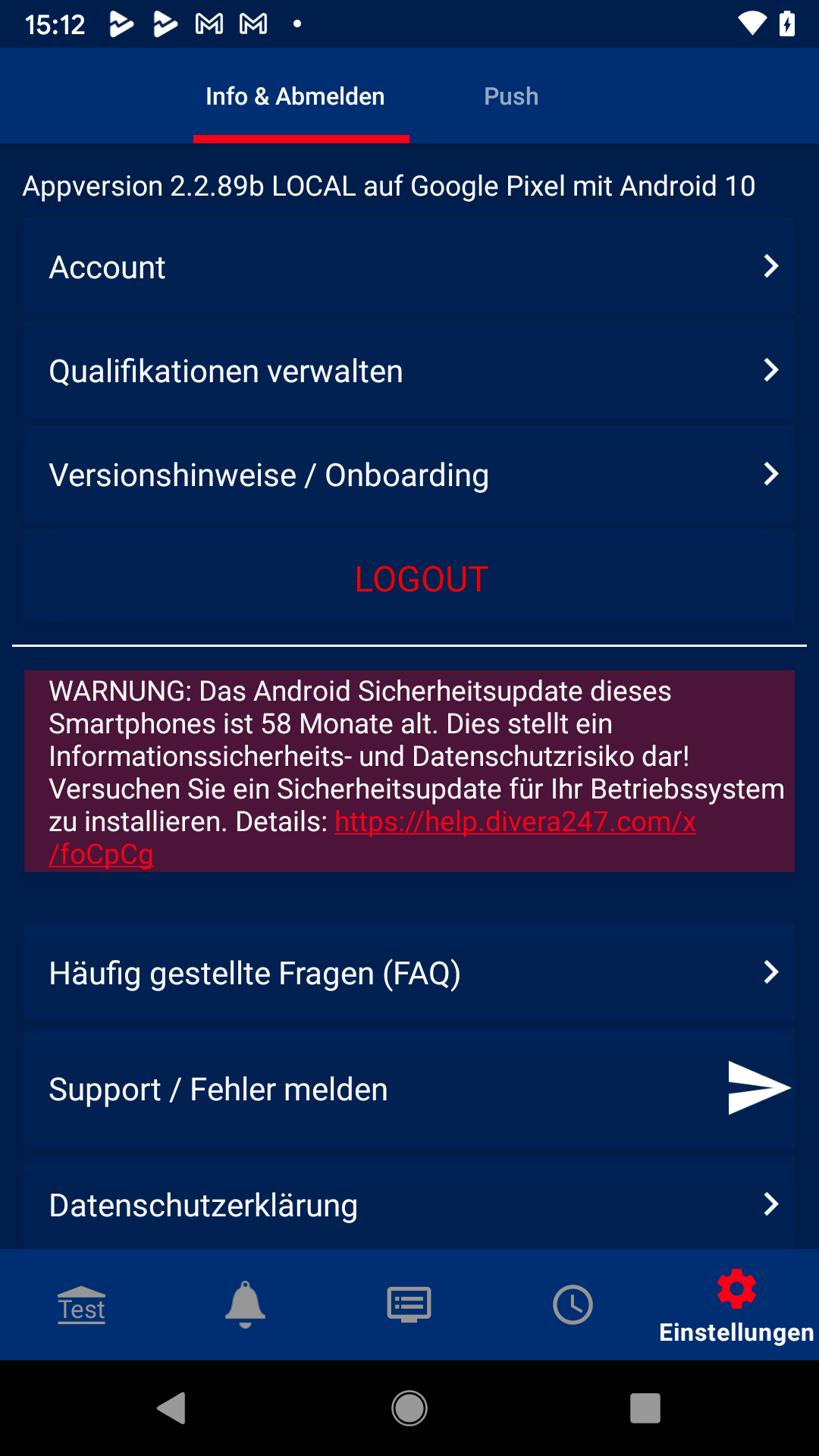Tap the system back button

coord(172,1408)
